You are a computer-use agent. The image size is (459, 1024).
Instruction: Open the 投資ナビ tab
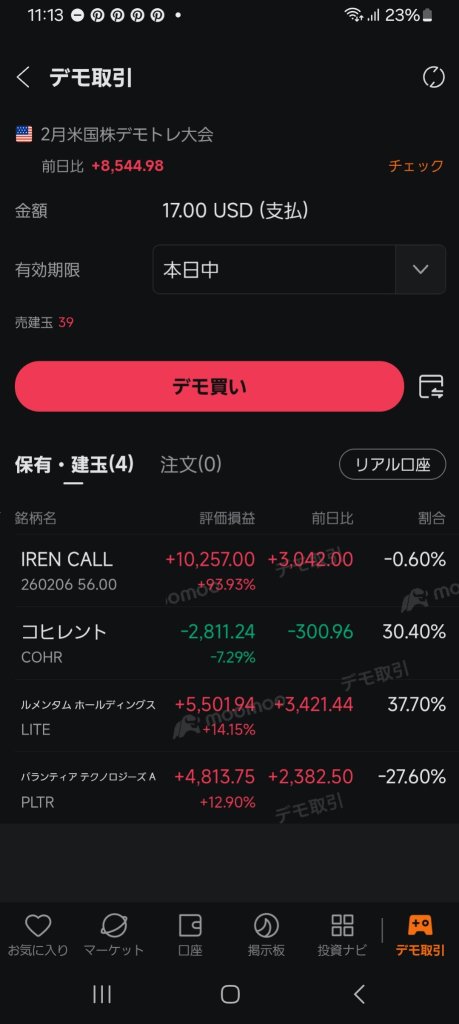[x=342, y=935]
